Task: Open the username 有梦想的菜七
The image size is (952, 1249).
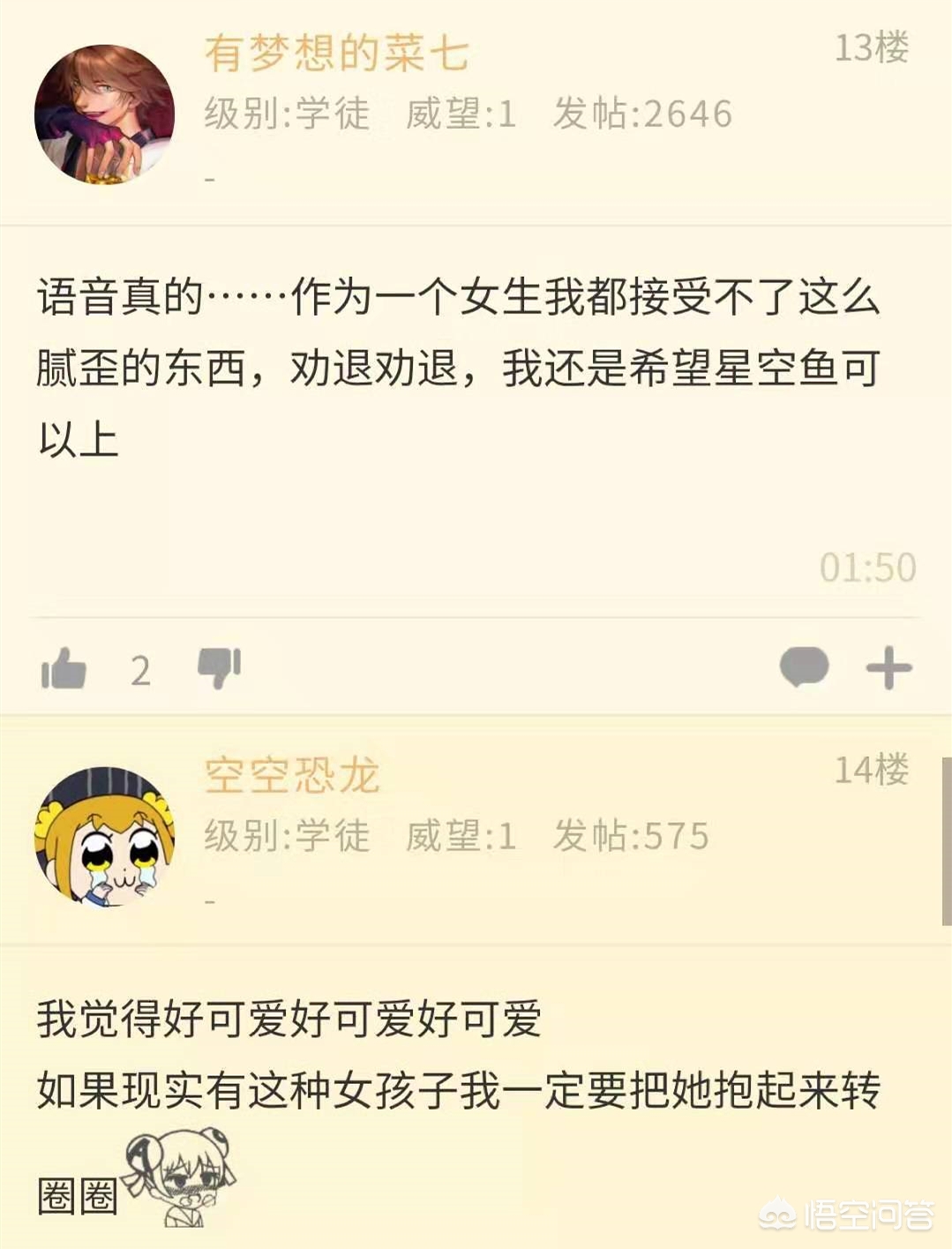Action: point(336,53)
